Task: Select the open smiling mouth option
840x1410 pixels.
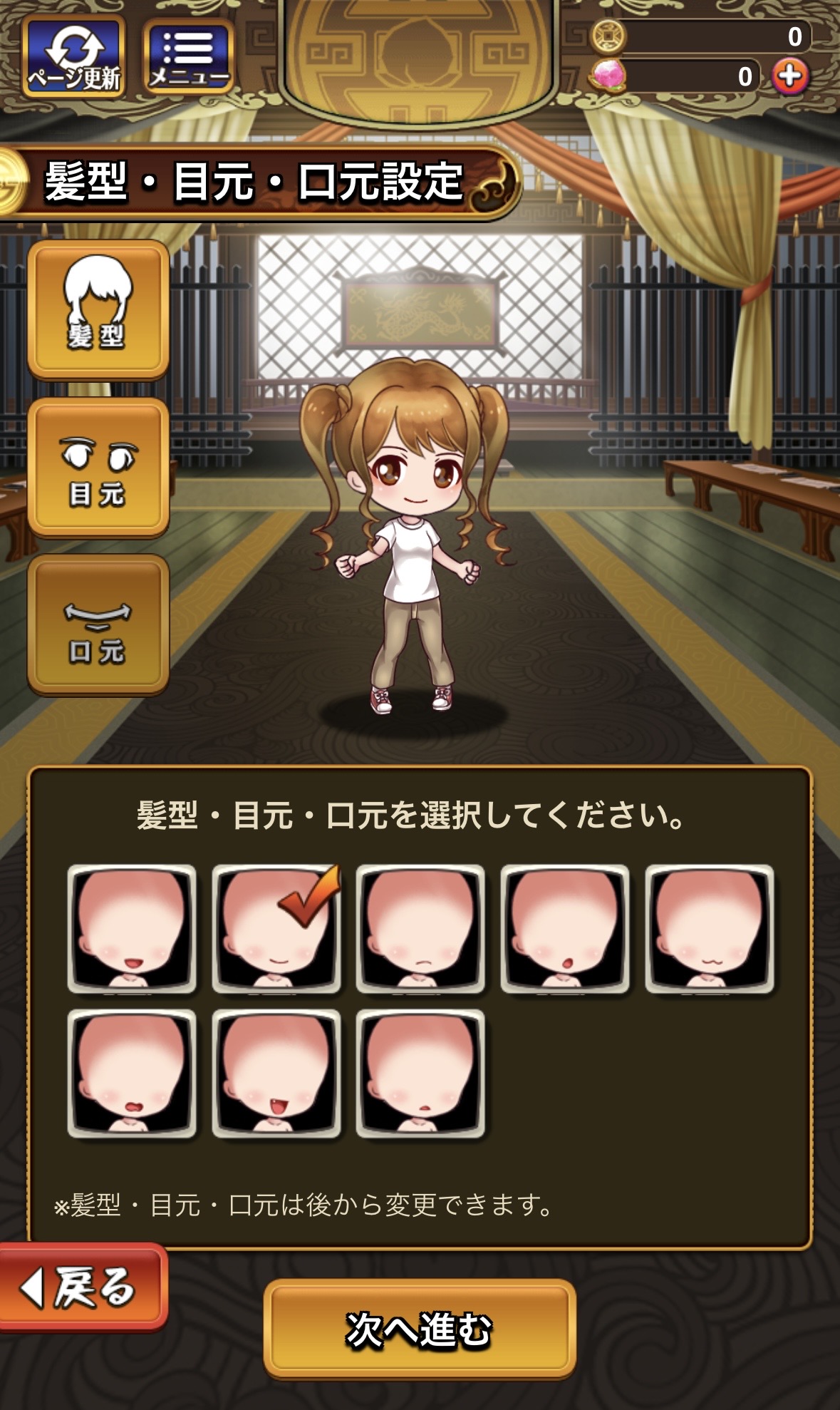Action: point(132,928)
